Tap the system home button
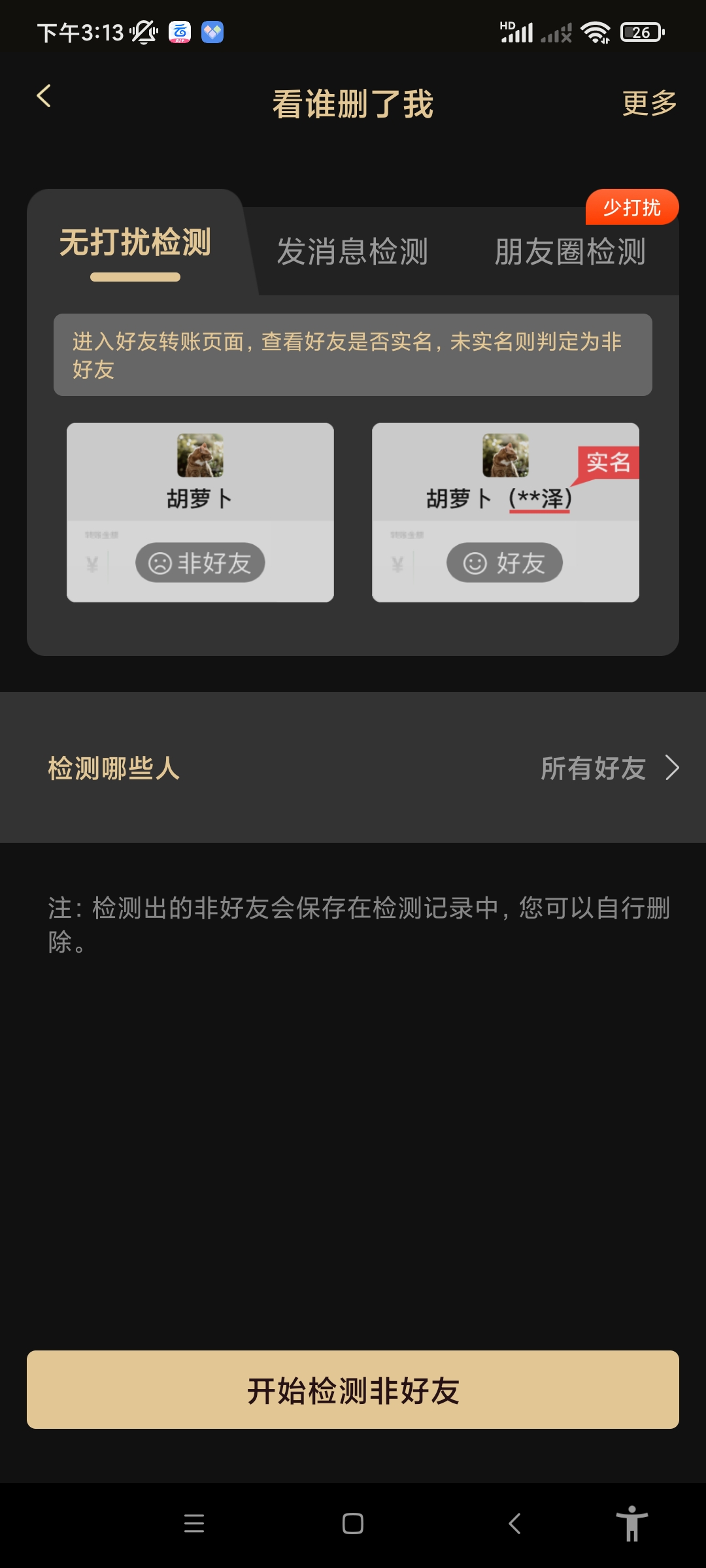This screenshot has height=1568, width=706. tap(353, 1524)
